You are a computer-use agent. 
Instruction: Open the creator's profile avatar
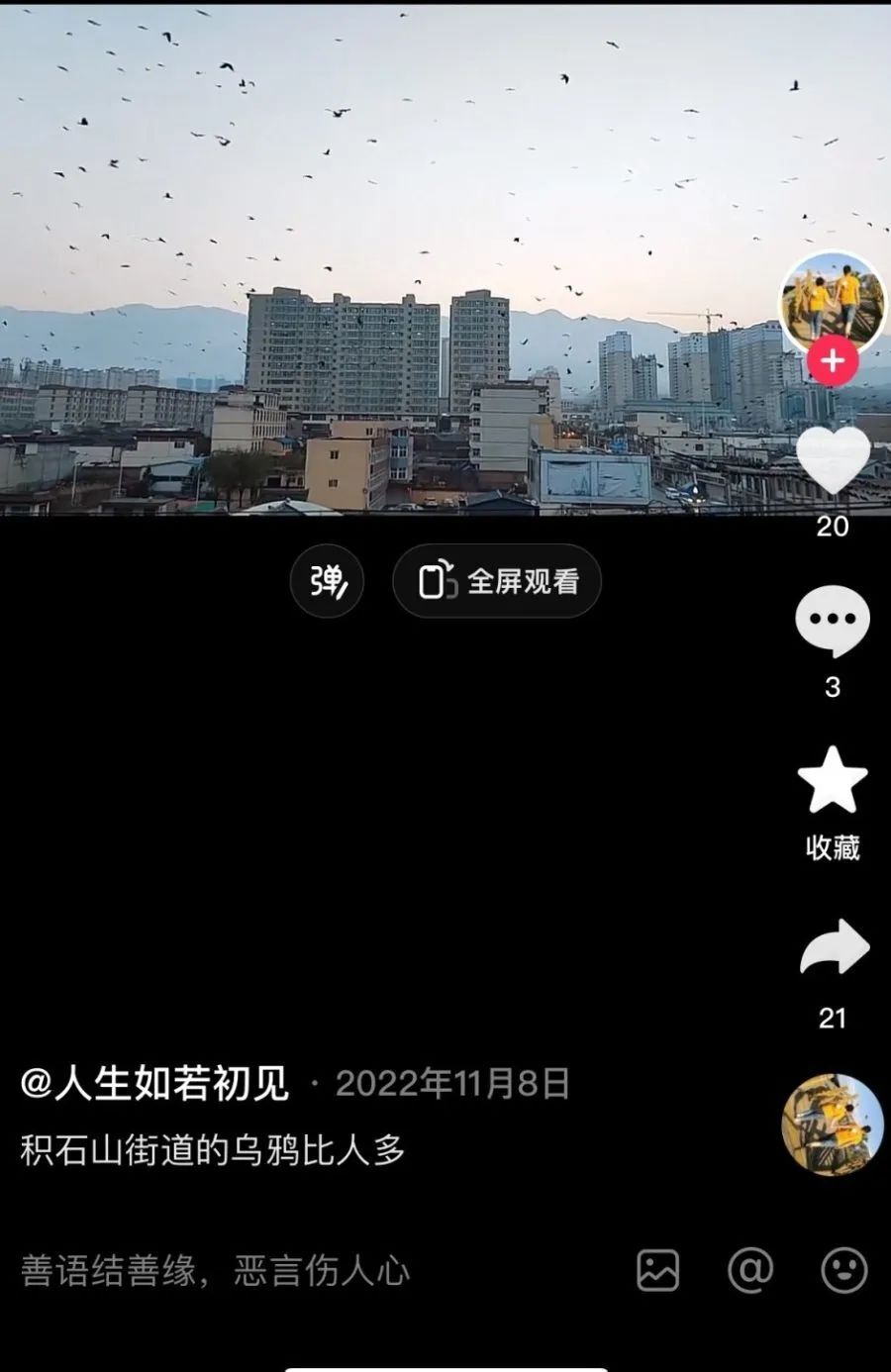click(x=832, y=302)
